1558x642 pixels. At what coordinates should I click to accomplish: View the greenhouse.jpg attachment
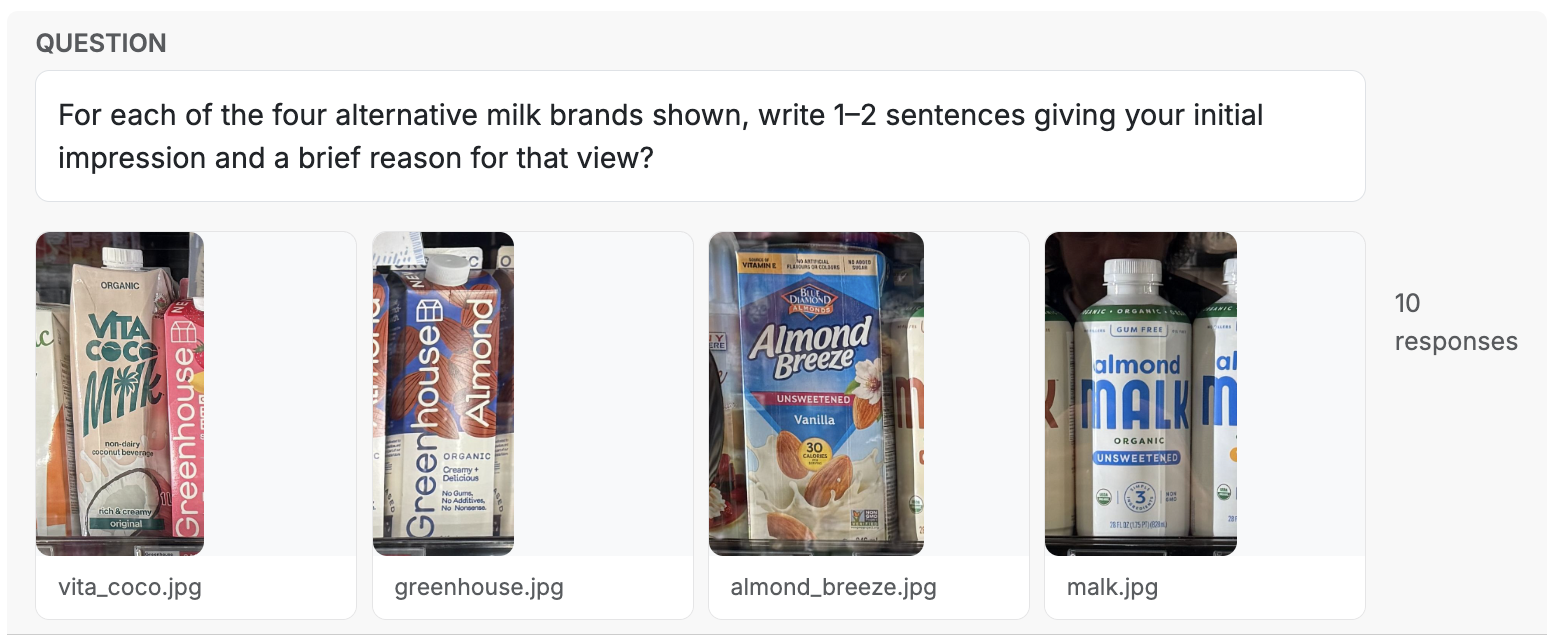444,394
